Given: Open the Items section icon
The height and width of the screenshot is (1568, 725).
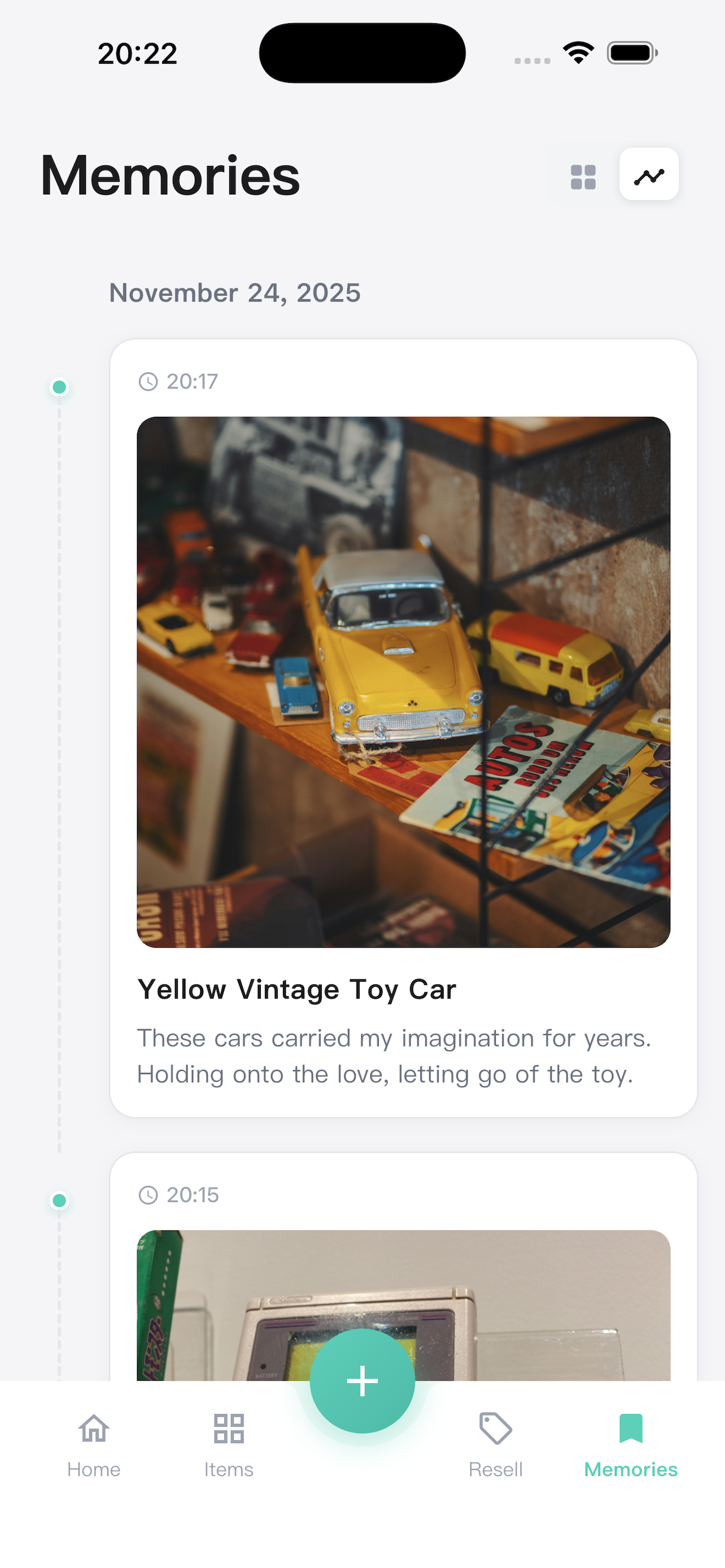Looking at the screenshot, I should [x=228, y=1428].
